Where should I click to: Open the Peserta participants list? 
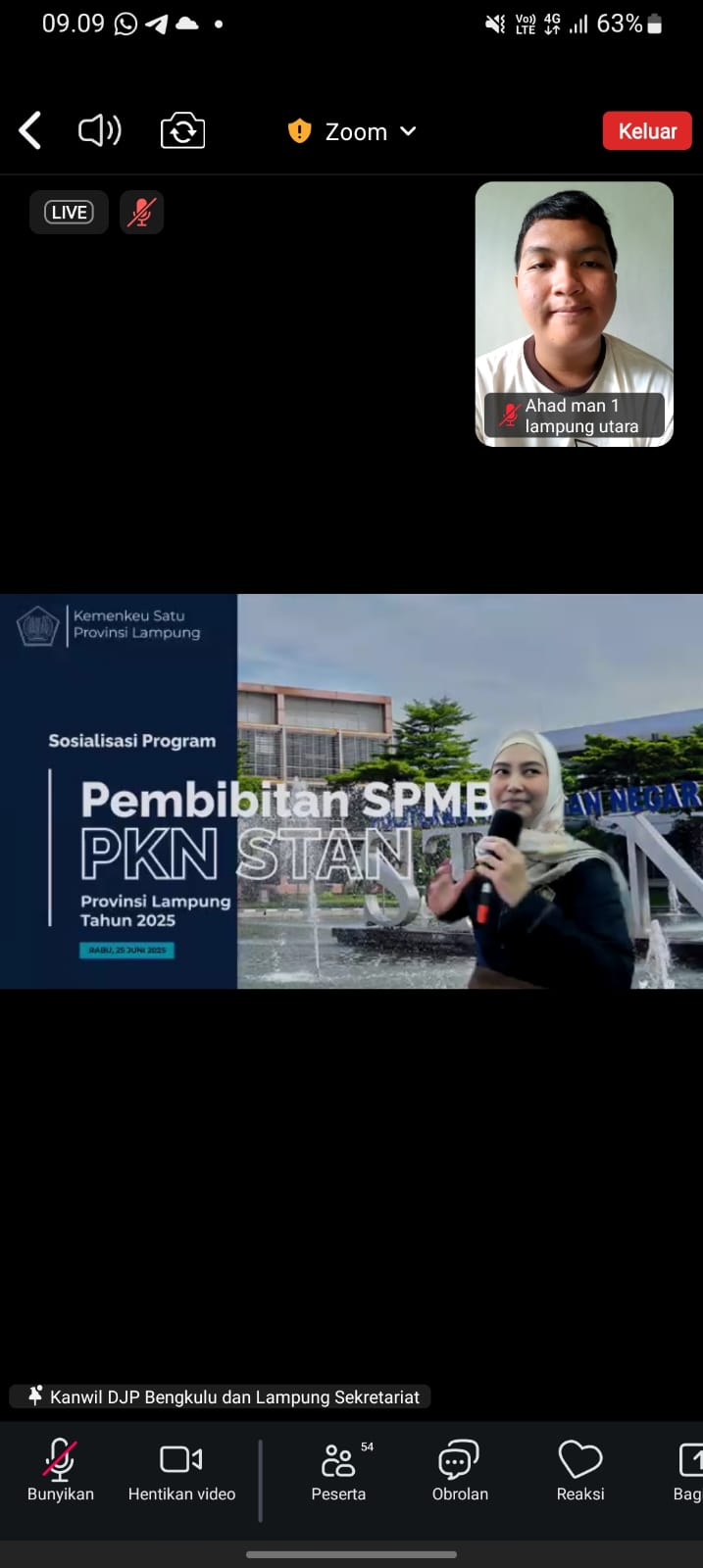pyautogui.click(x=338, y=1471)
